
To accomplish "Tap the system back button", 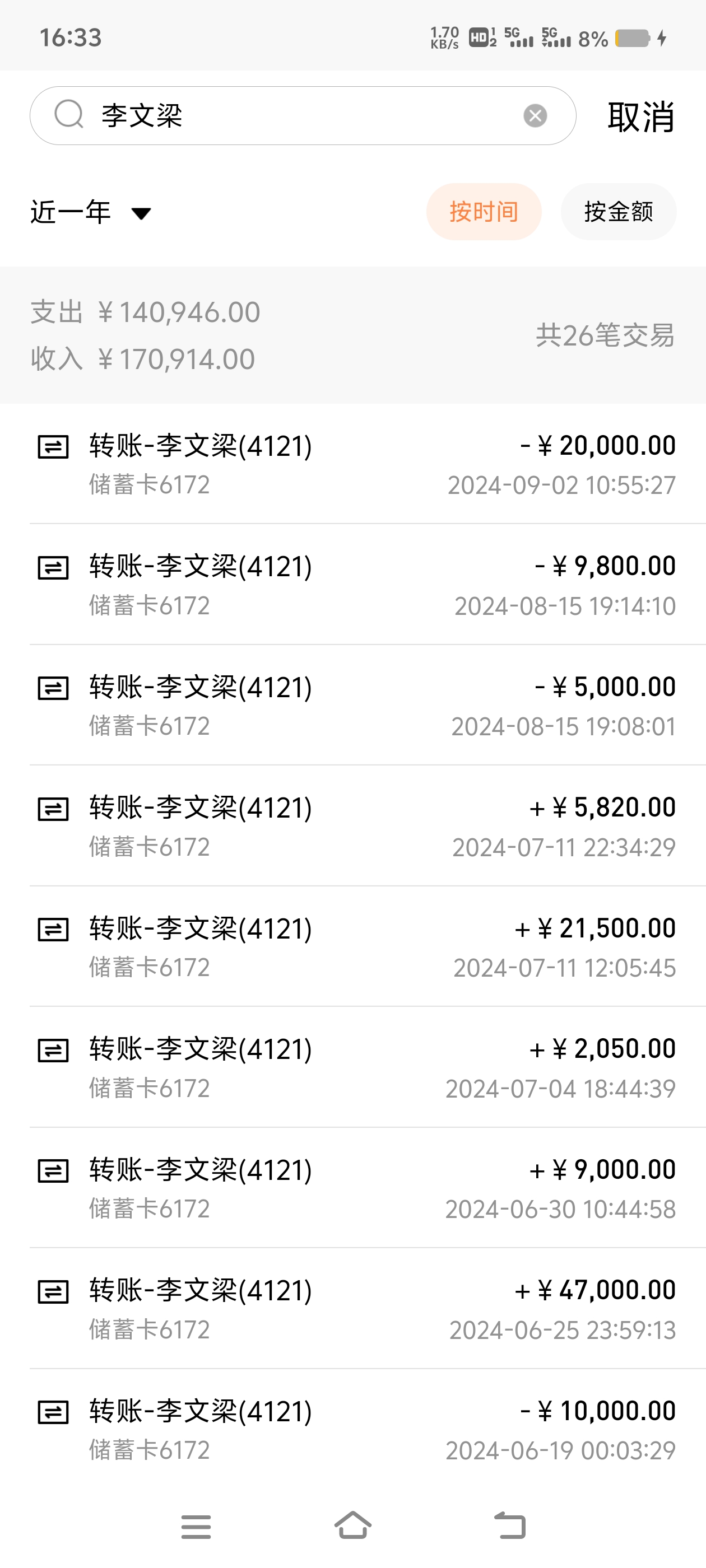I will pos(509,1525).
